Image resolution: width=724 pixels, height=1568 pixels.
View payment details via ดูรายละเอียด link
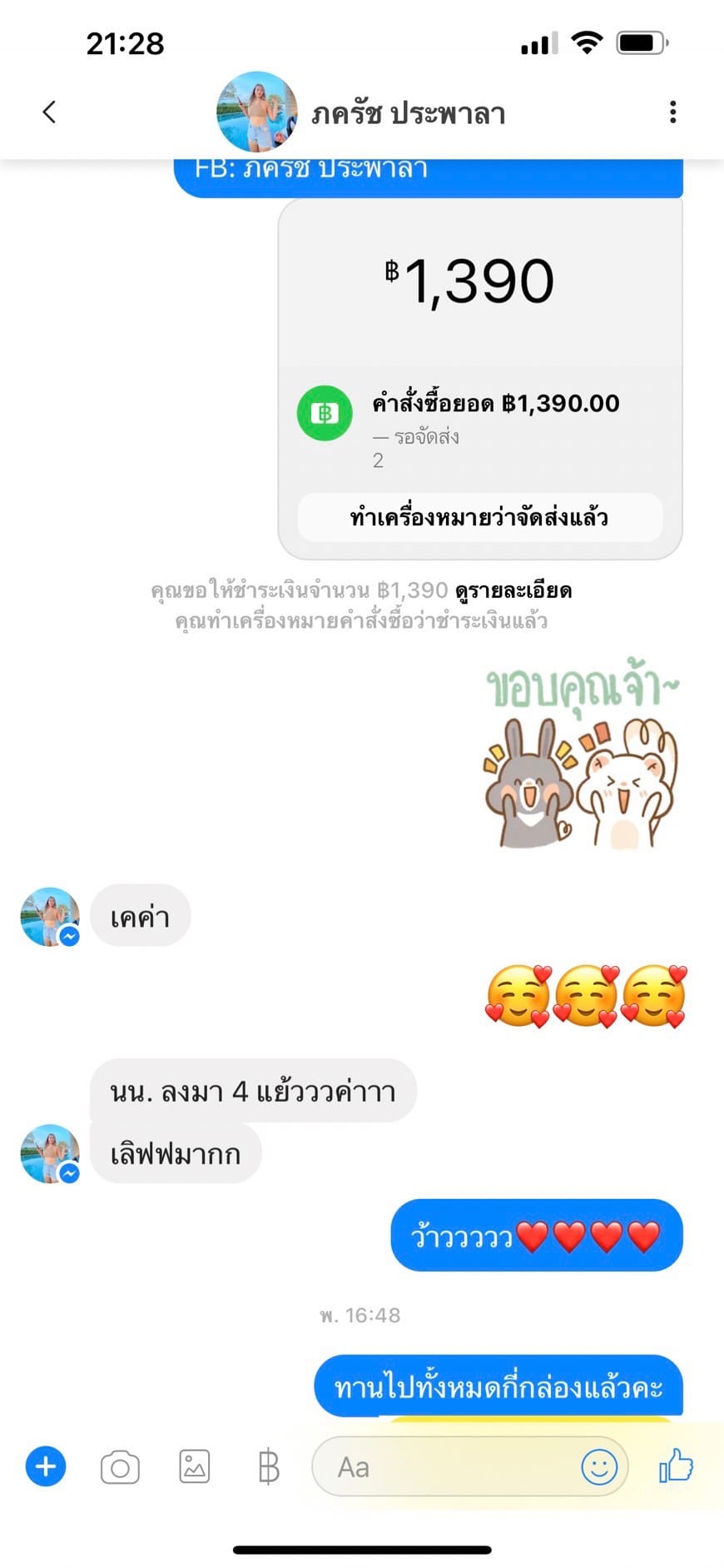[513, 590]
